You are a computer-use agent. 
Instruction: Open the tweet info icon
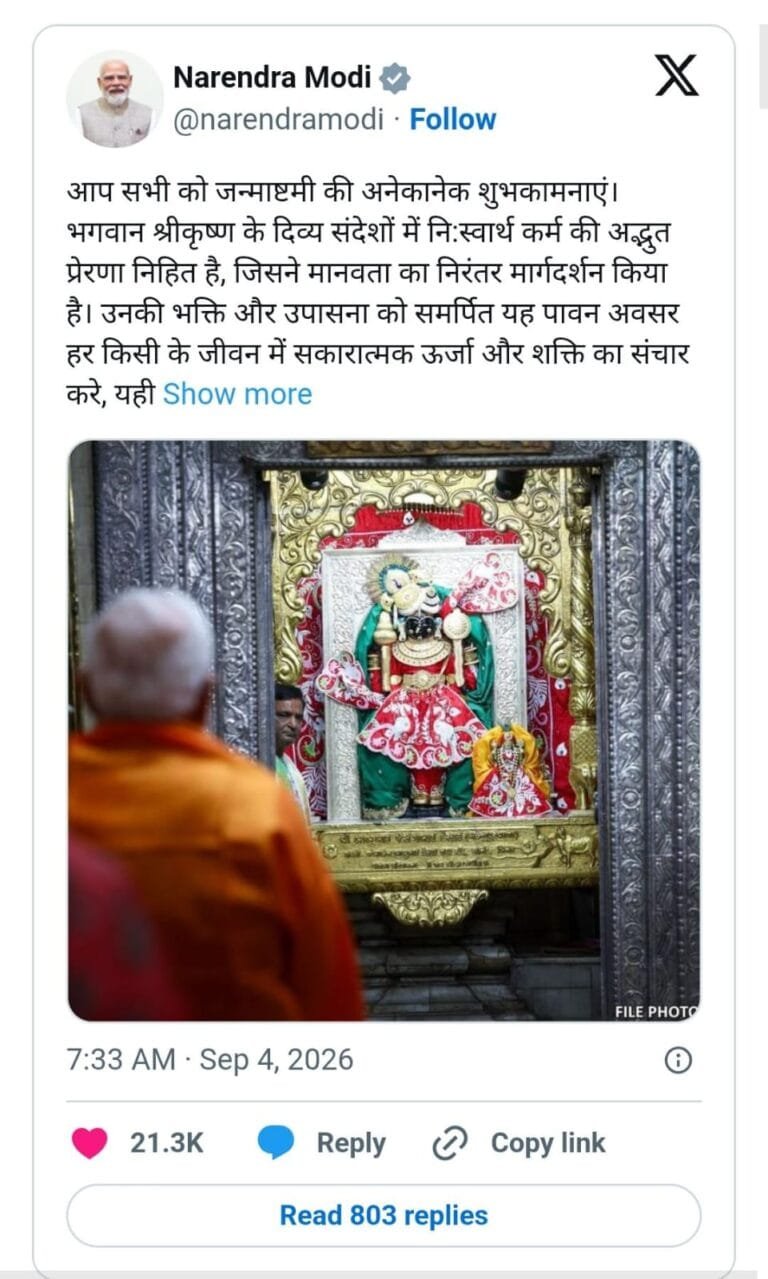coord(678,1060)
